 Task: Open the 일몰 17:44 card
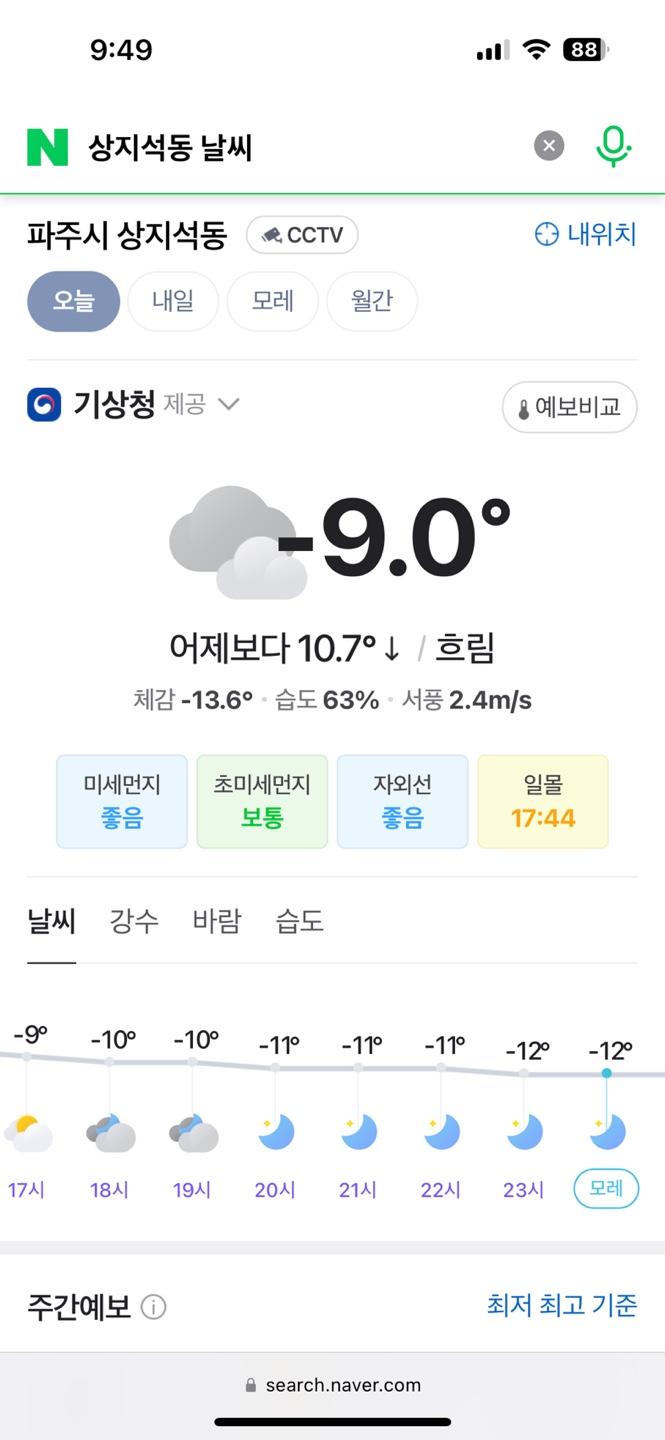543,802
